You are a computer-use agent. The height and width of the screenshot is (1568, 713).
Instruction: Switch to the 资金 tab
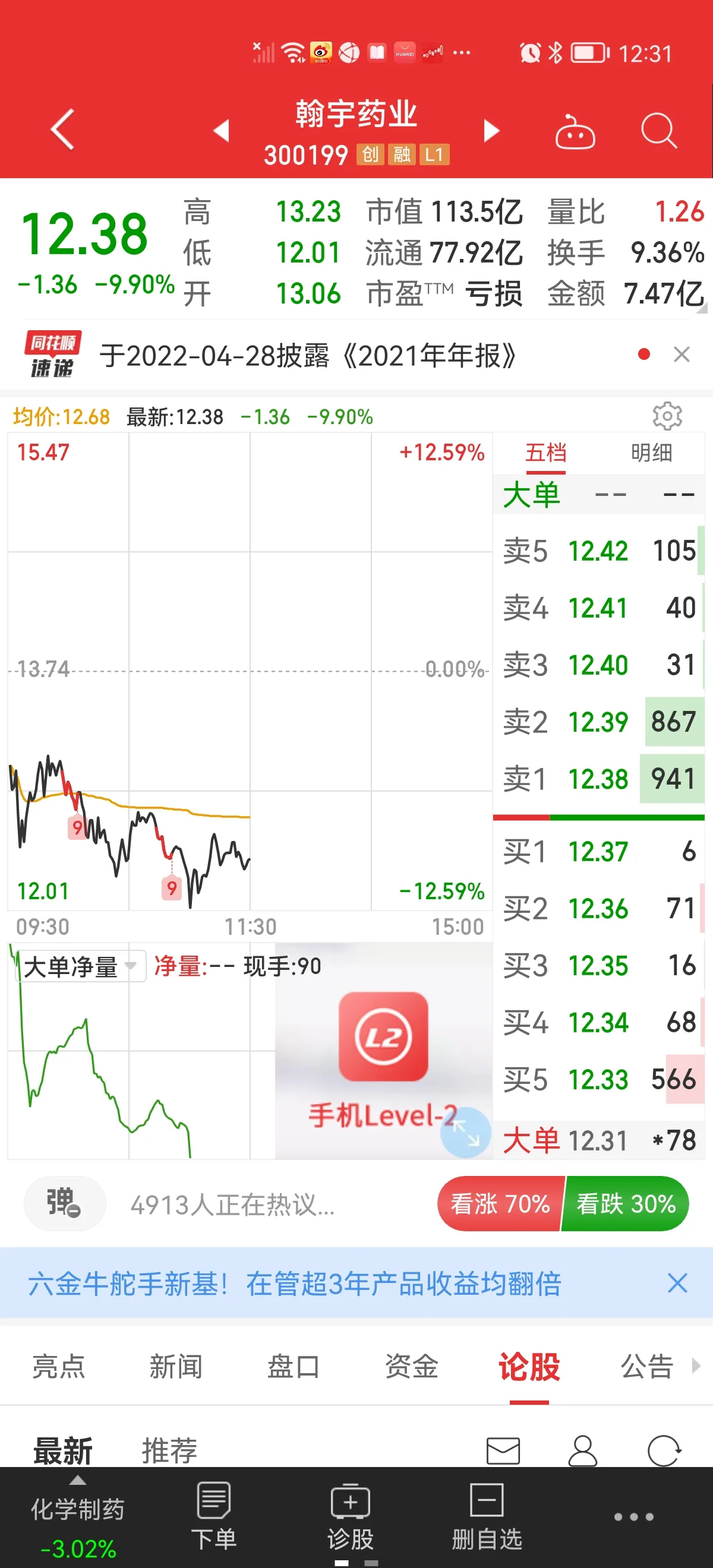[412, 1366]
